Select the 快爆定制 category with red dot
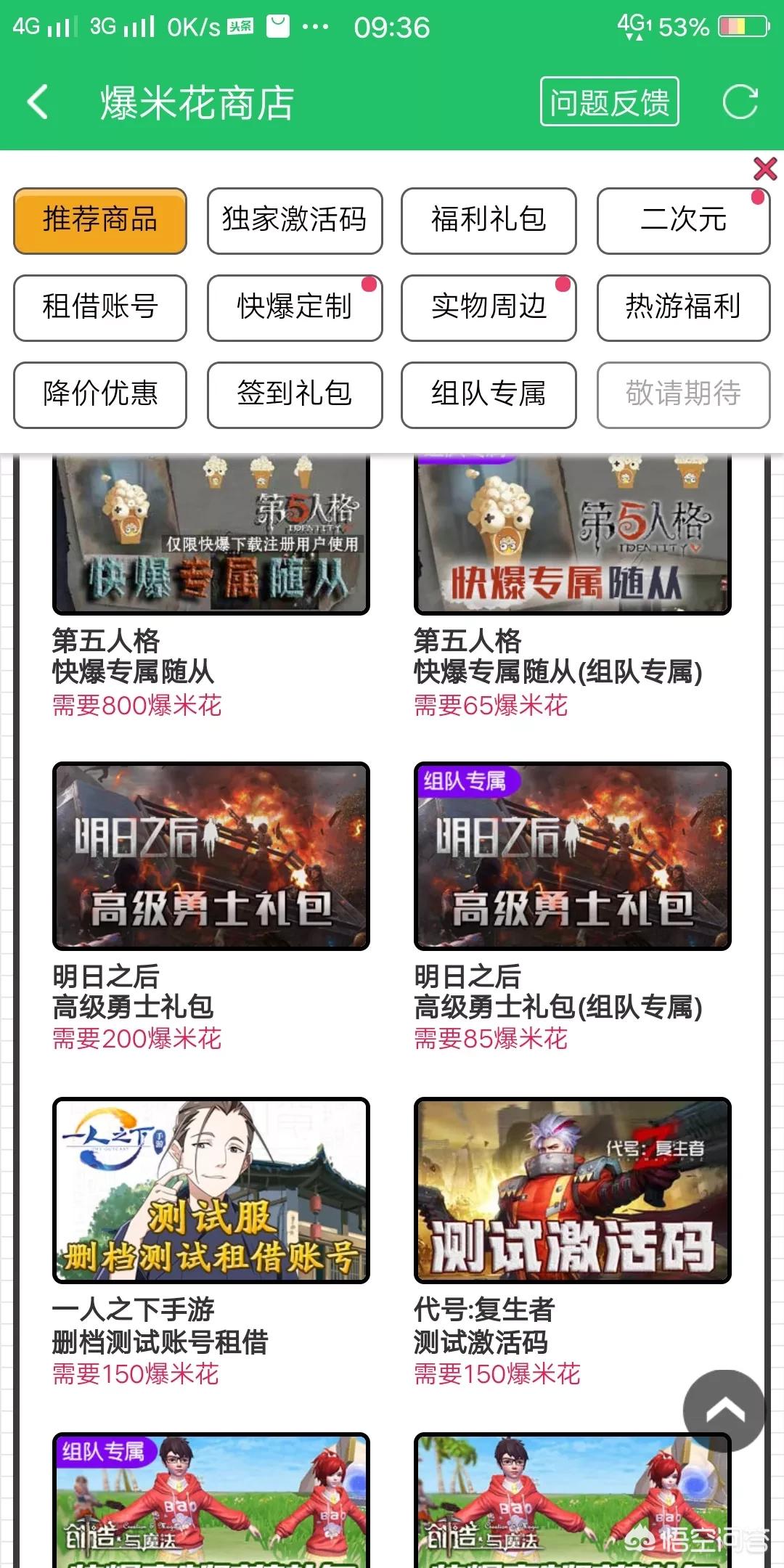 coord(294,309)
